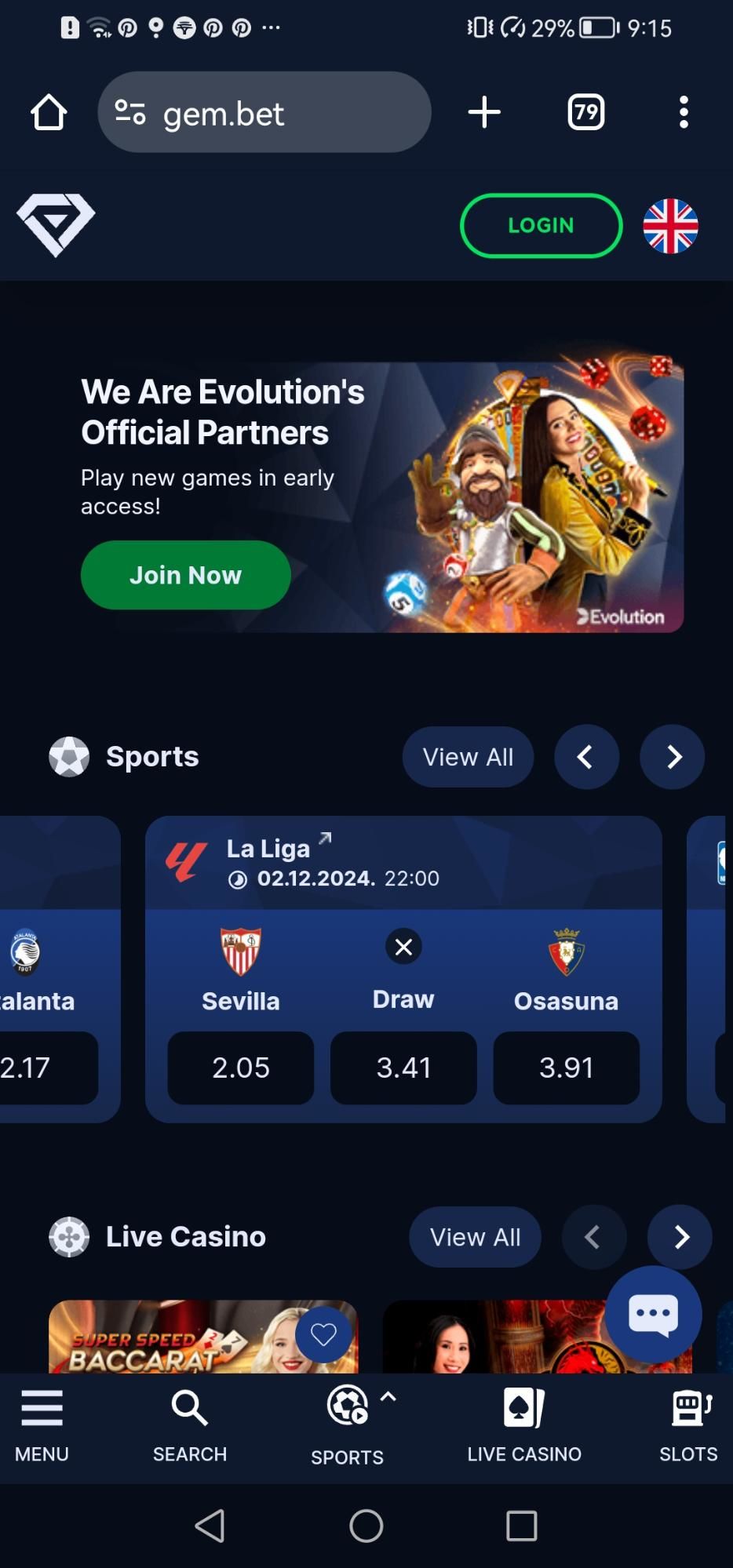View all Live Casino games
Image resolution: width=733 pixels, height=1568 pixels.
click(475, 1237)
